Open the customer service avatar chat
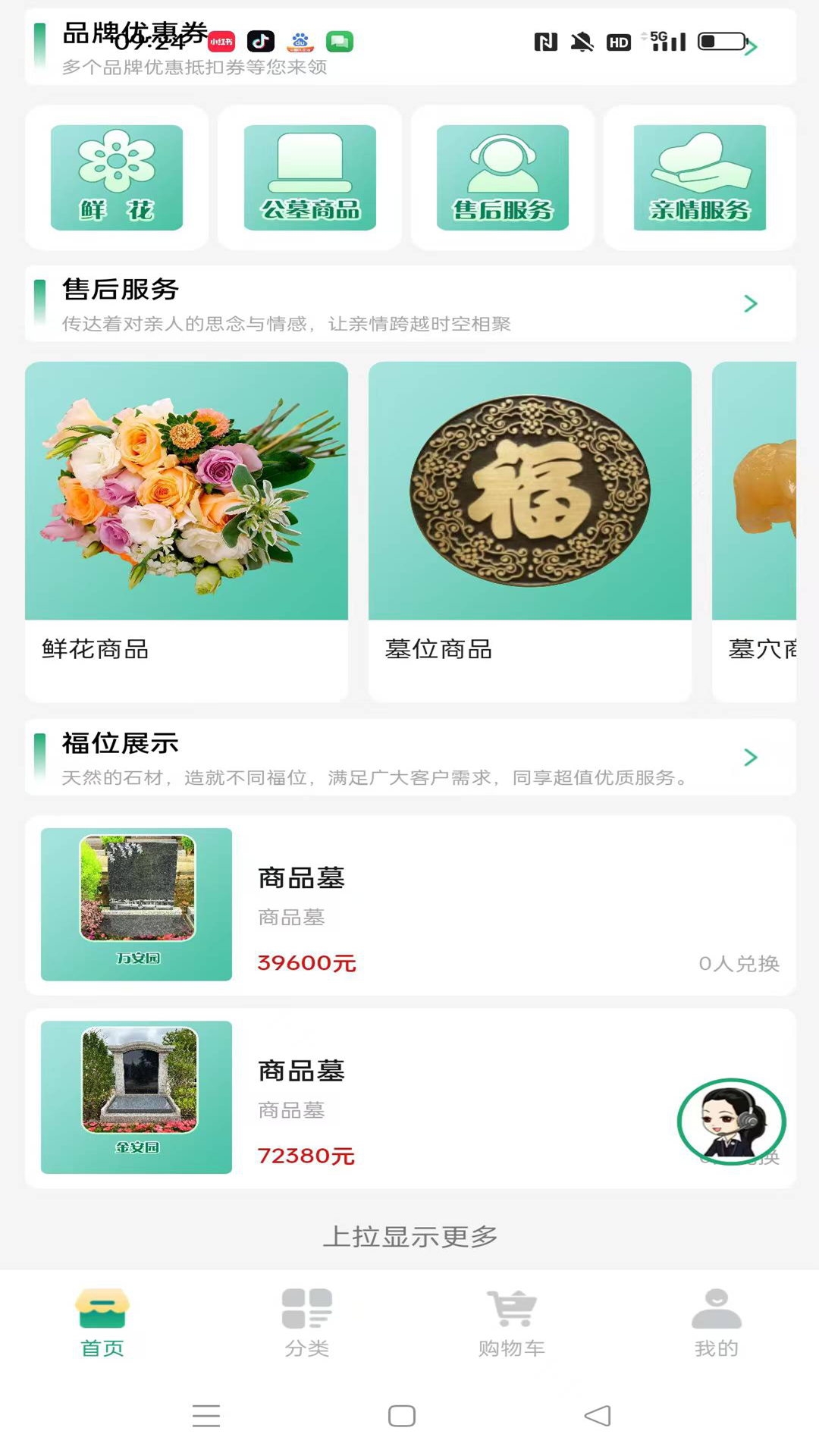 pyautogui.click(x=731, y=1122)
